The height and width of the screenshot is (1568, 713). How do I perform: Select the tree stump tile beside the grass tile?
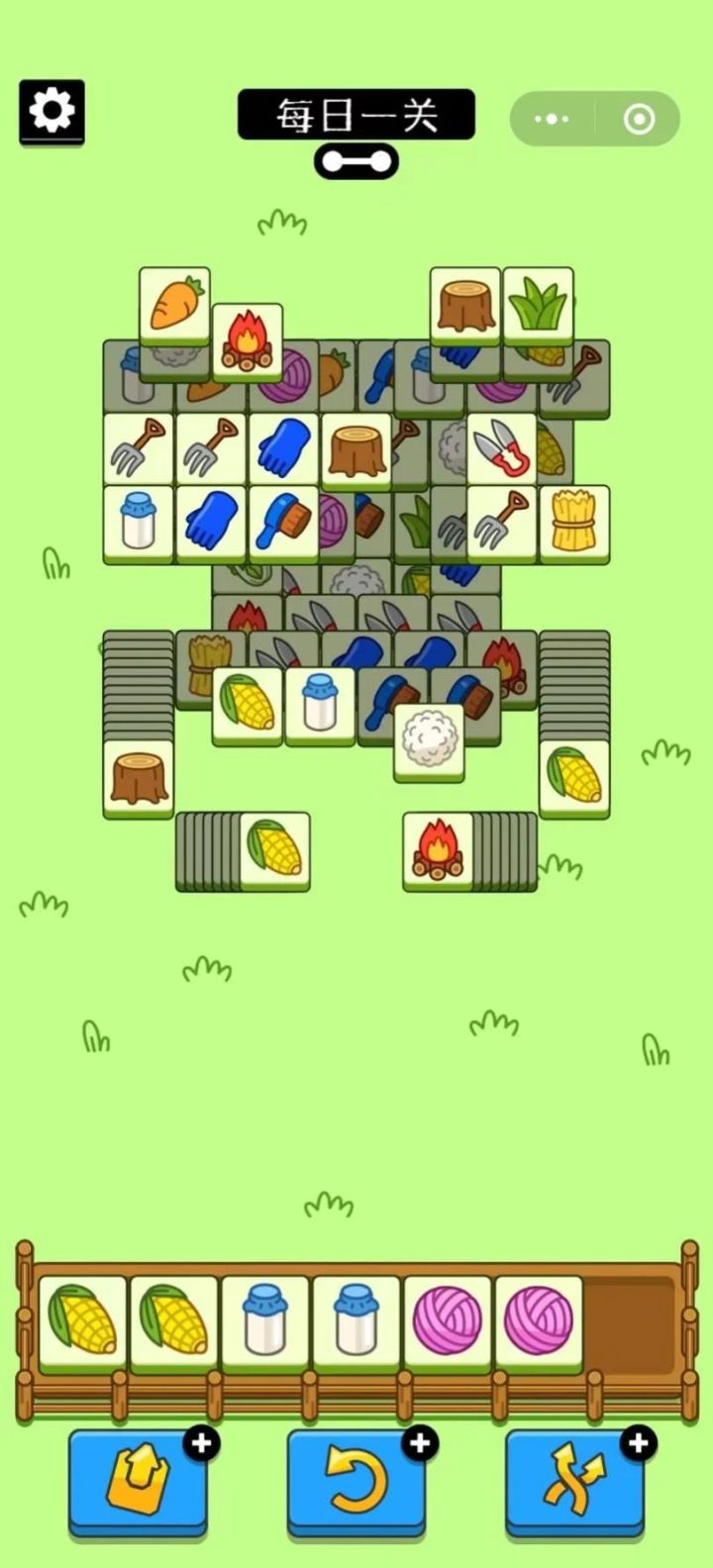tap(464, 303)
